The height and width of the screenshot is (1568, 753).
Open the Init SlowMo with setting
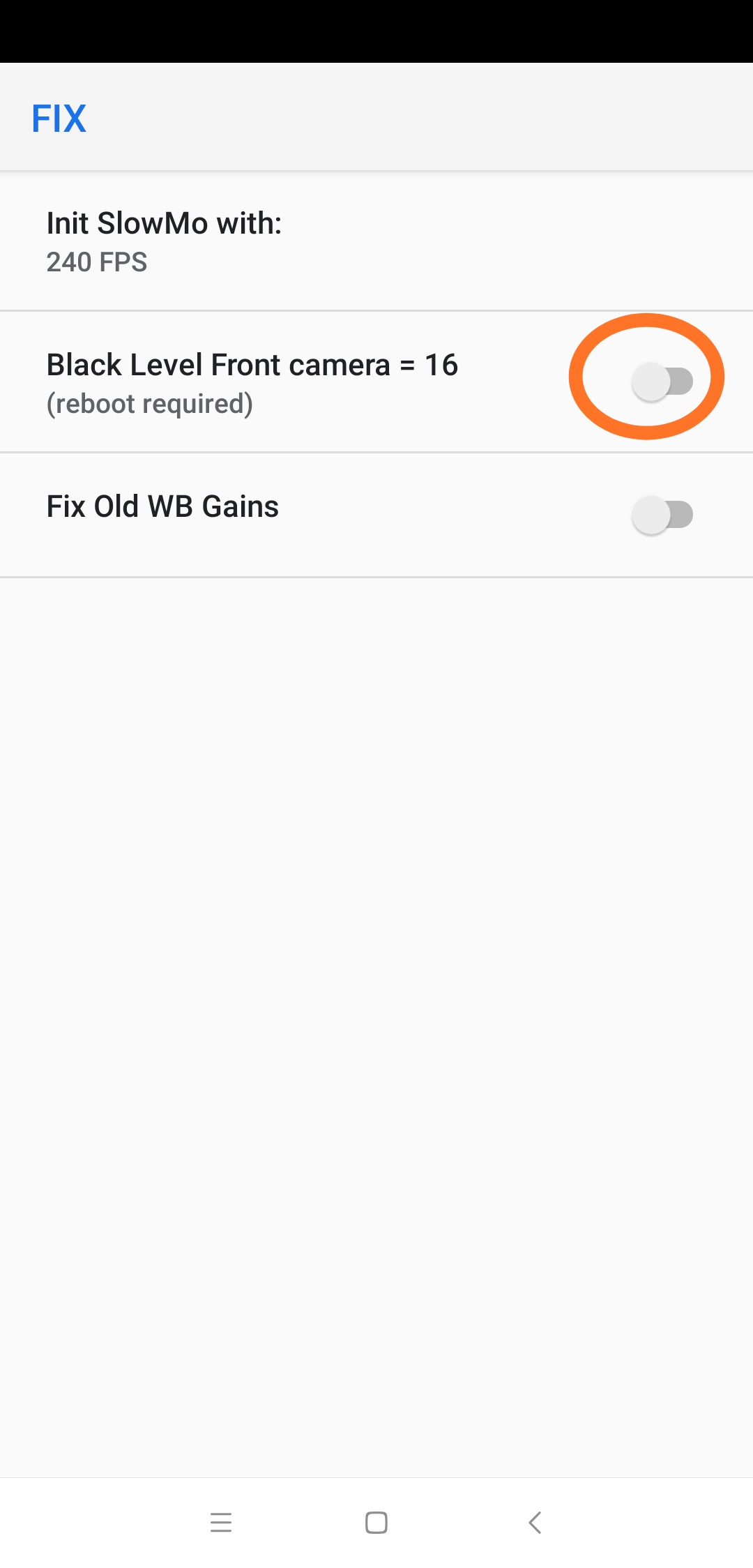coord(376,241)
